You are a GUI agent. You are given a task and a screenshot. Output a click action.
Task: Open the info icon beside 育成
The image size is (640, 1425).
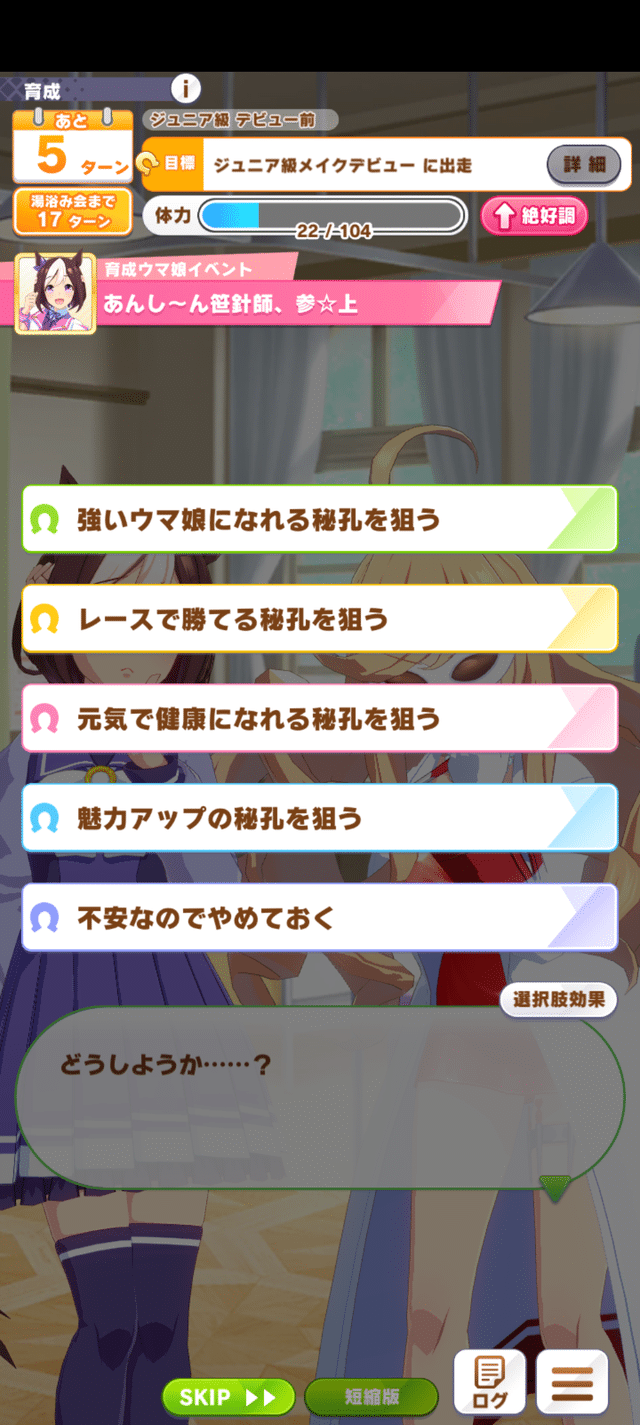coord(186,89)
